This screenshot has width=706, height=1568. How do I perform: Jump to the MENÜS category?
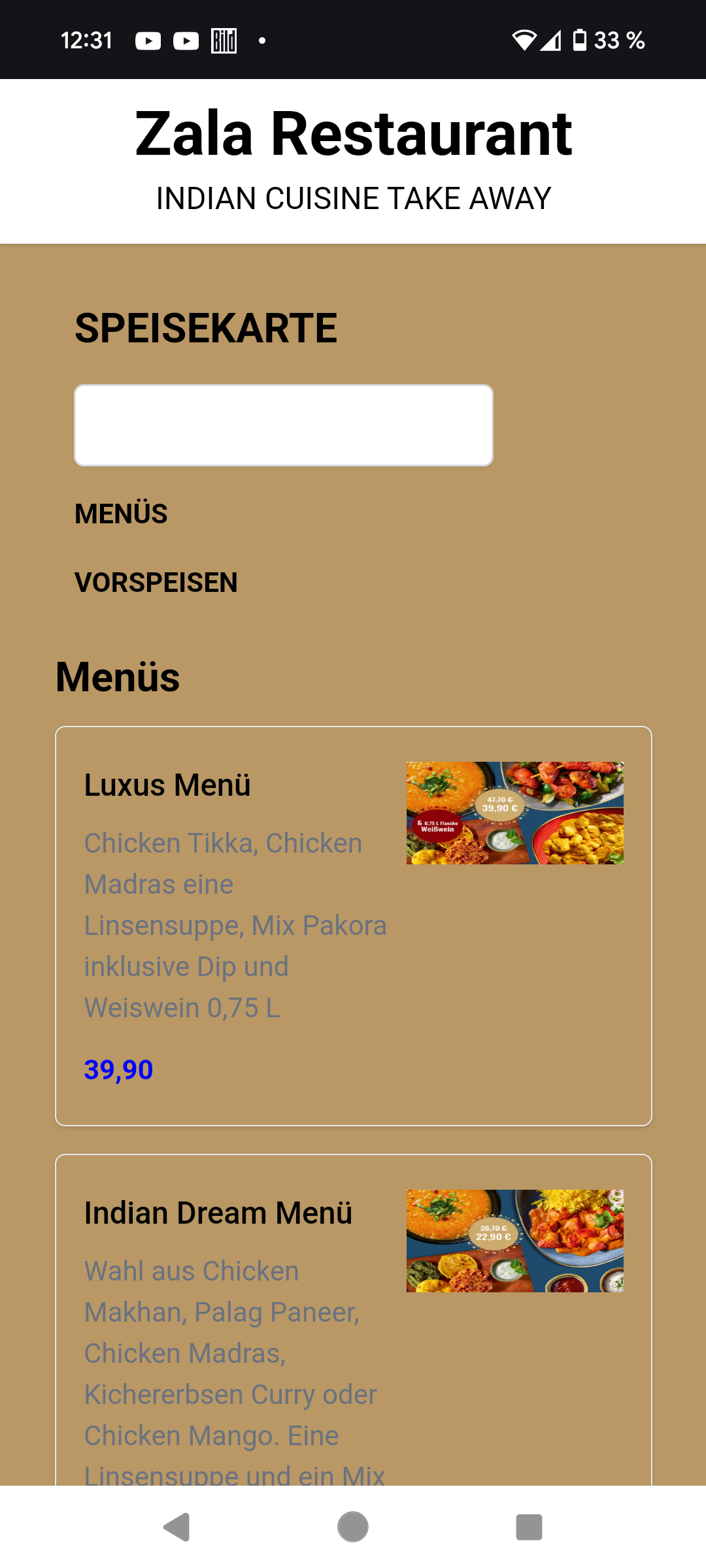[121, 514]
